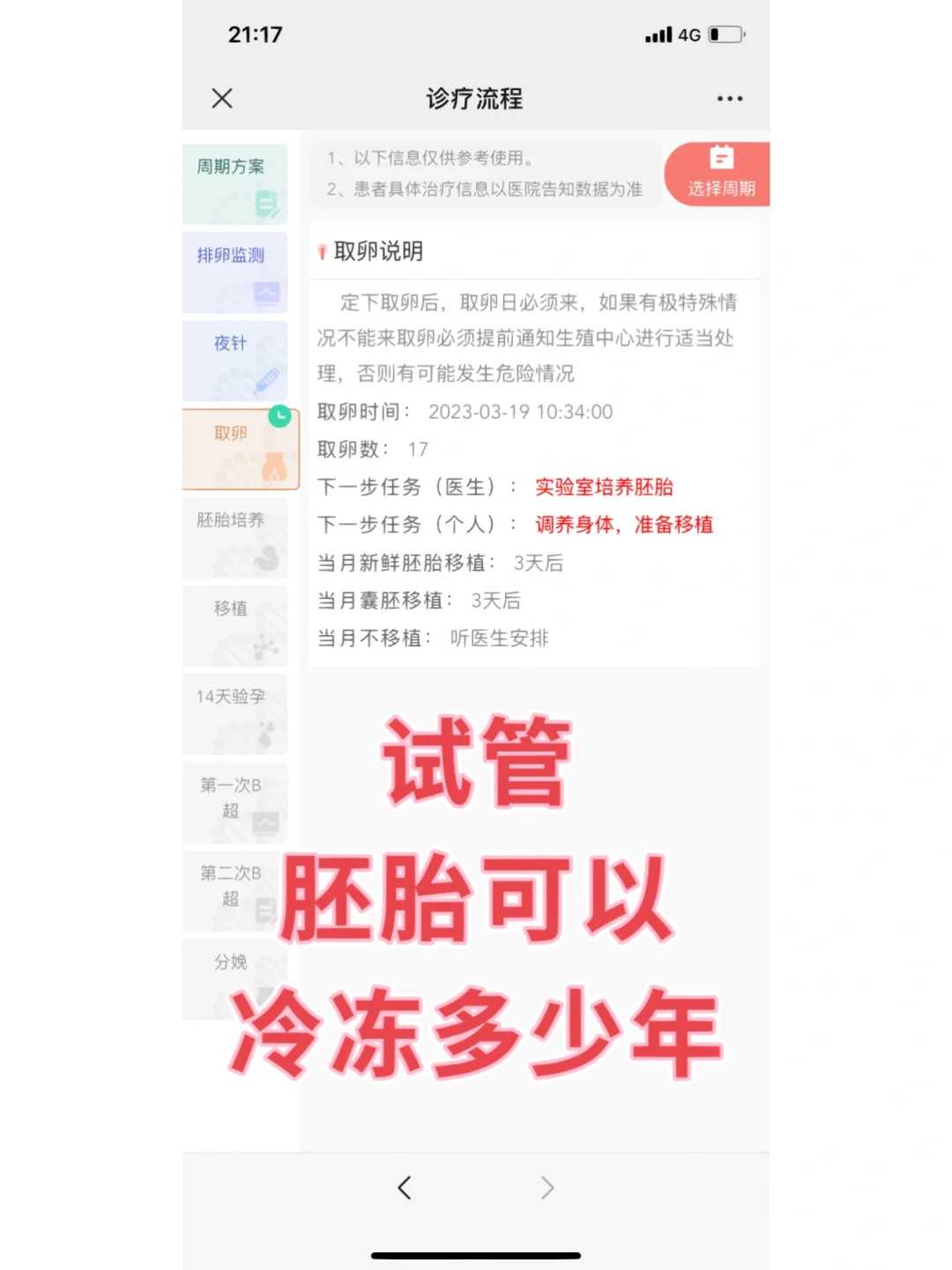
Task: Select the 取卵 step
Action: click(x=238, y=448)
